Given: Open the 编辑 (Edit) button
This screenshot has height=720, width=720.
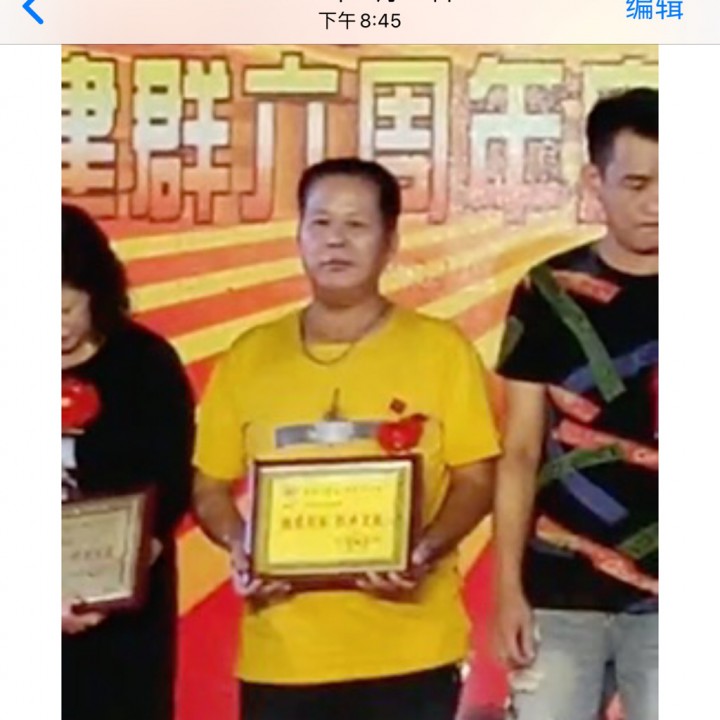Looking at the screenshot, I should coord(654,10).
